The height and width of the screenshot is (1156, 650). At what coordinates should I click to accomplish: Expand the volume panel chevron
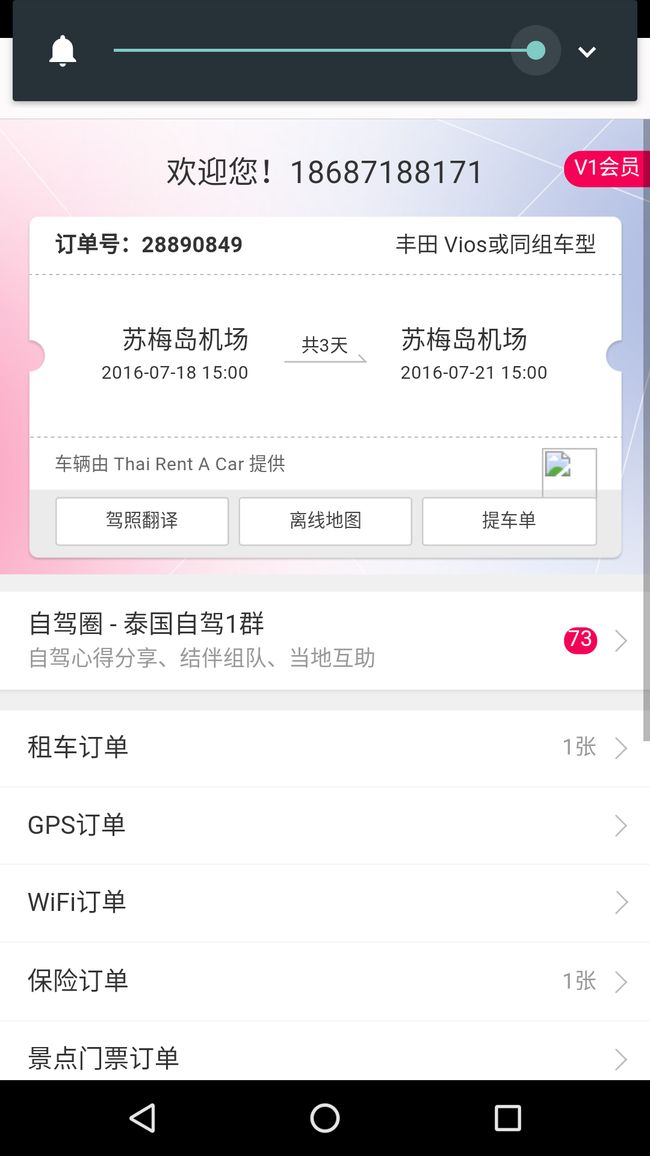(x=587, y=52)
